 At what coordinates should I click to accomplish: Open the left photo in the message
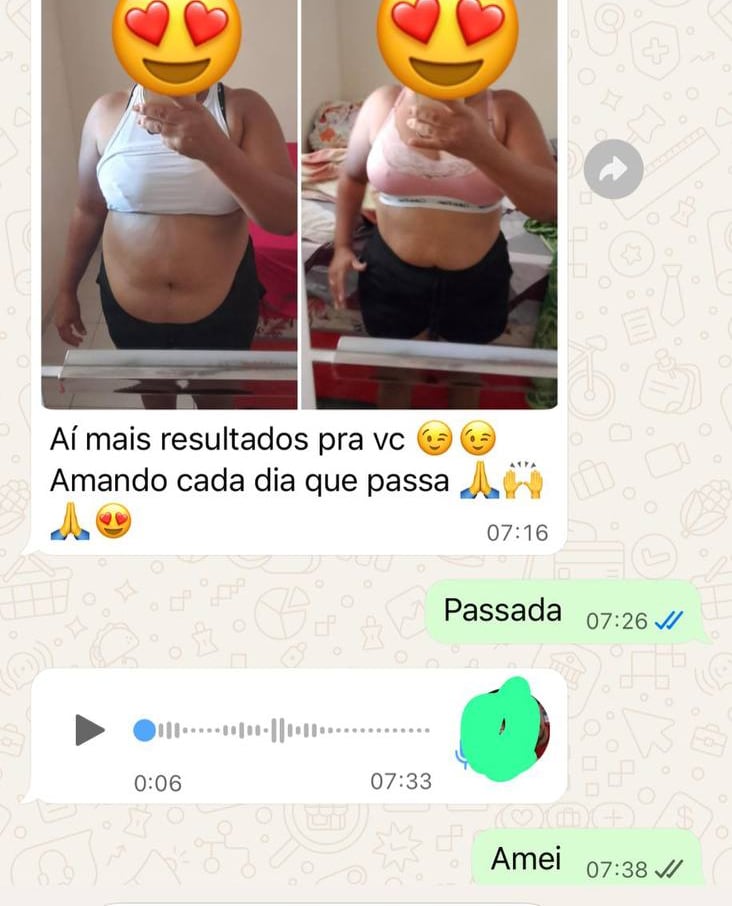tap(169, 205)
